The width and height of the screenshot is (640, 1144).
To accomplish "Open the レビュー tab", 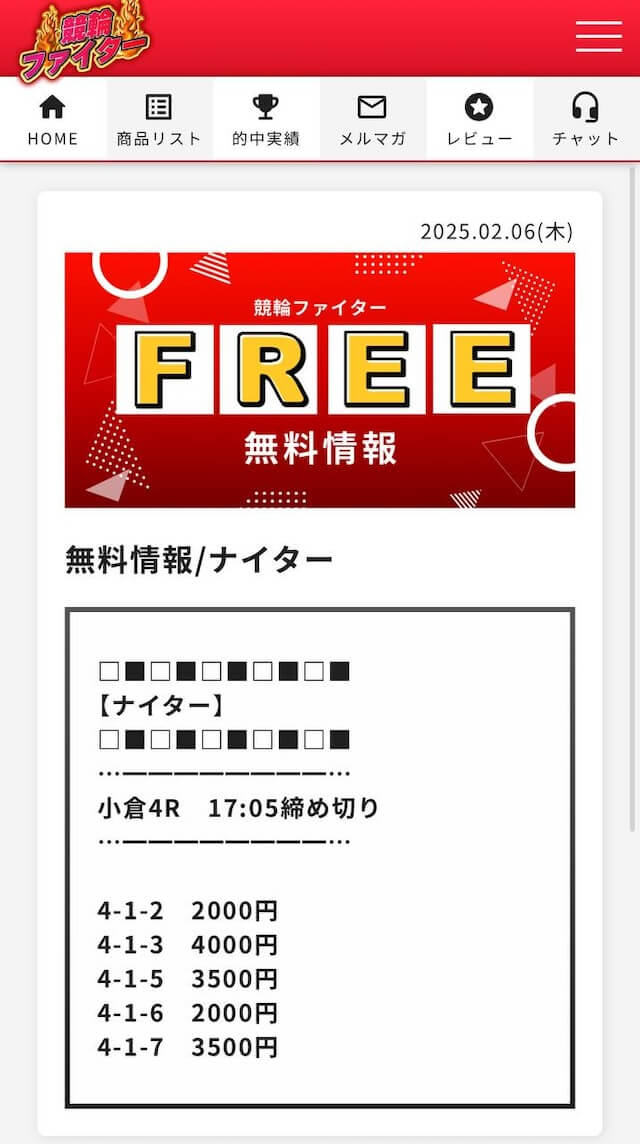I will pos(479,119).
